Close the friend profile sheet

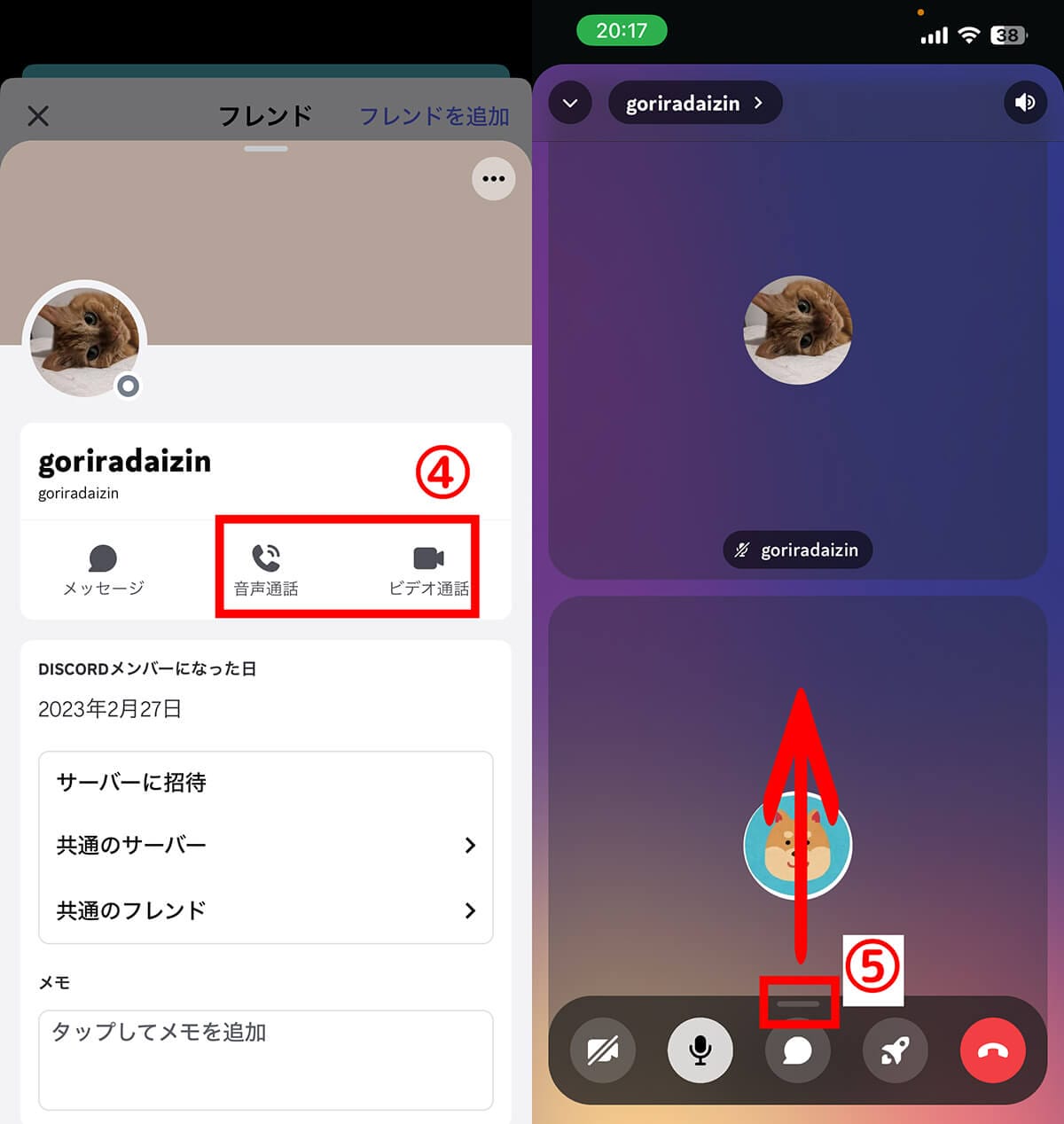click(38, 115)
